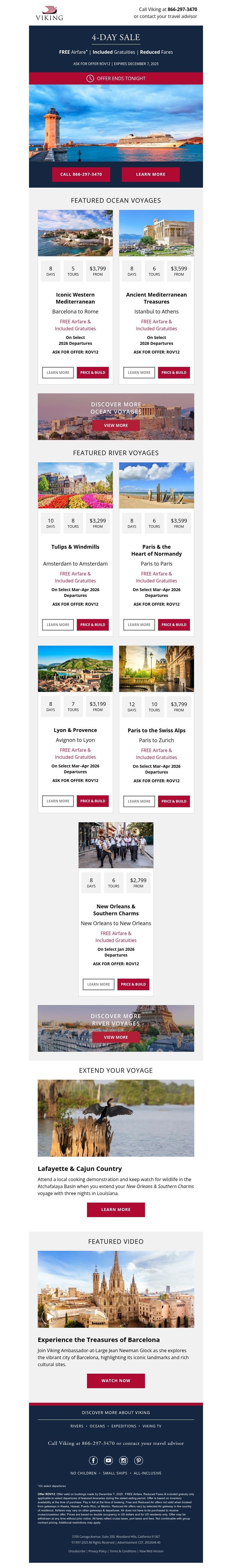Image resolution: width=232 pixels, height=1568 pixels.
Task: Learn more about Paris to the Swiss Alps
Action: (x=139, y=801)
